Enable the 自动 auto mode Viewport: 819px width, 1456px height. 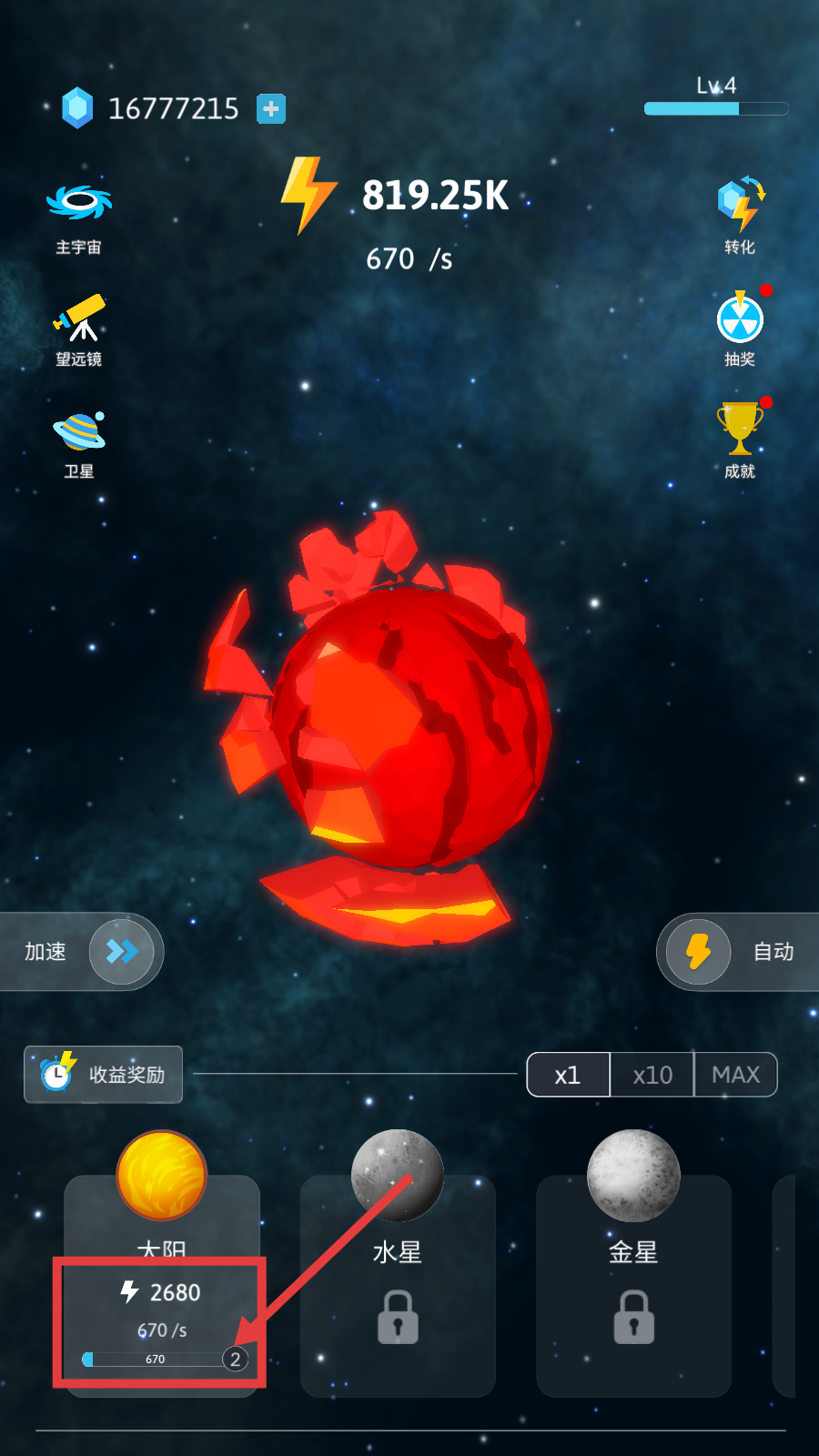699,952
